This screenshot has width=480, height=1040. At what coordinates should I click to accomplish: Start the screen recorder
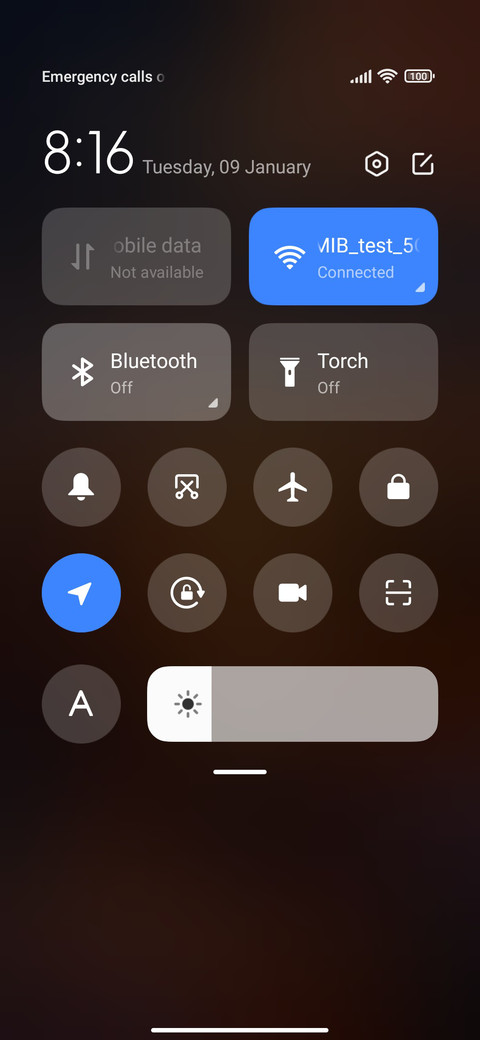[293, 593]
